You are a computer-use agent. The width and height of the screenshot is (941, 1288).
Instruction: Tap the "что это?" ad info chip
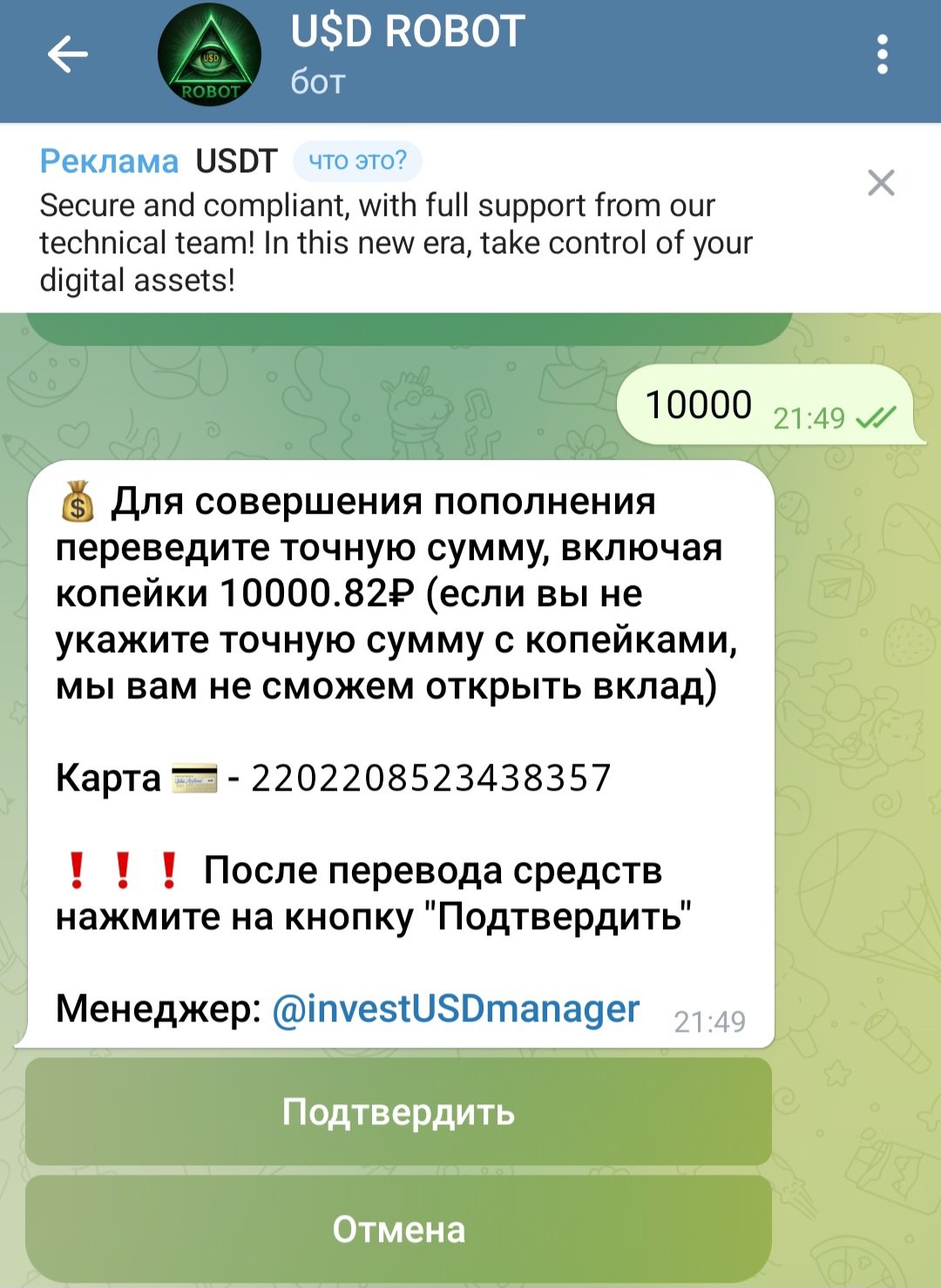click(x=357, y=161)
